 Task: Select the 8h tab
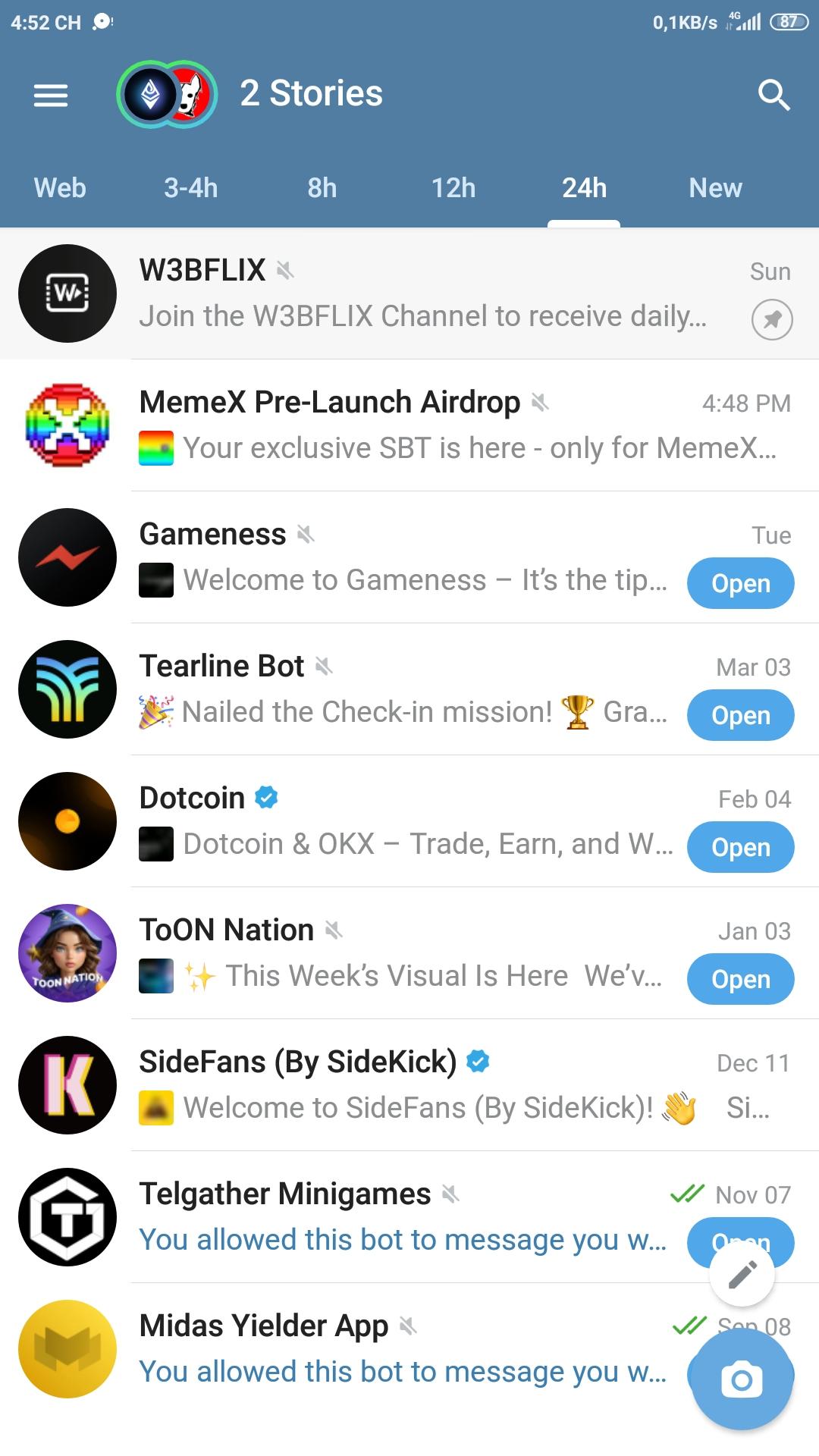pyautogui.click(x=322, y=188)
